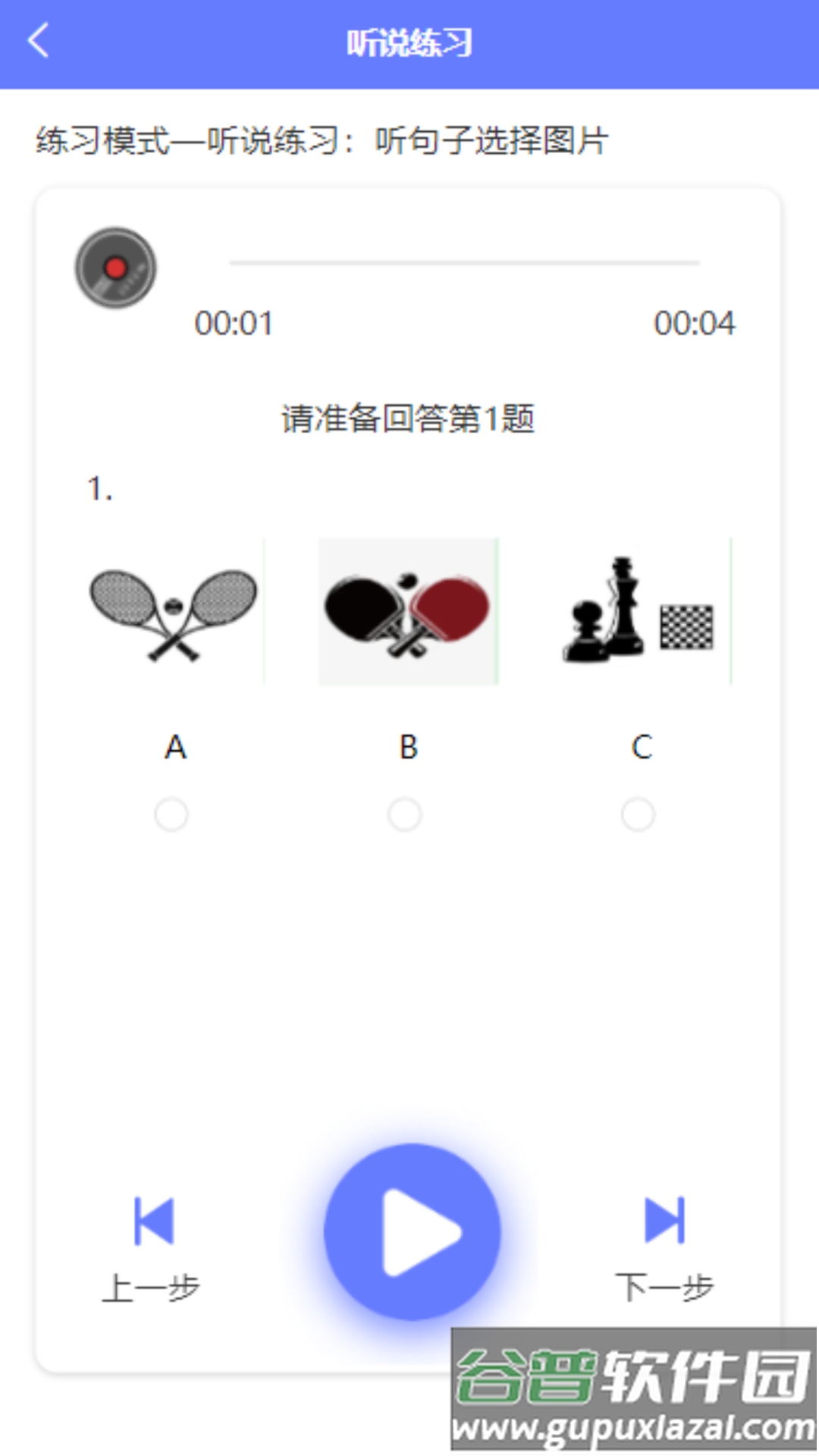This screenshot has height=1456, width=819.
Task: Skip to next step (下一步)
Action: tap(664, 1245)
